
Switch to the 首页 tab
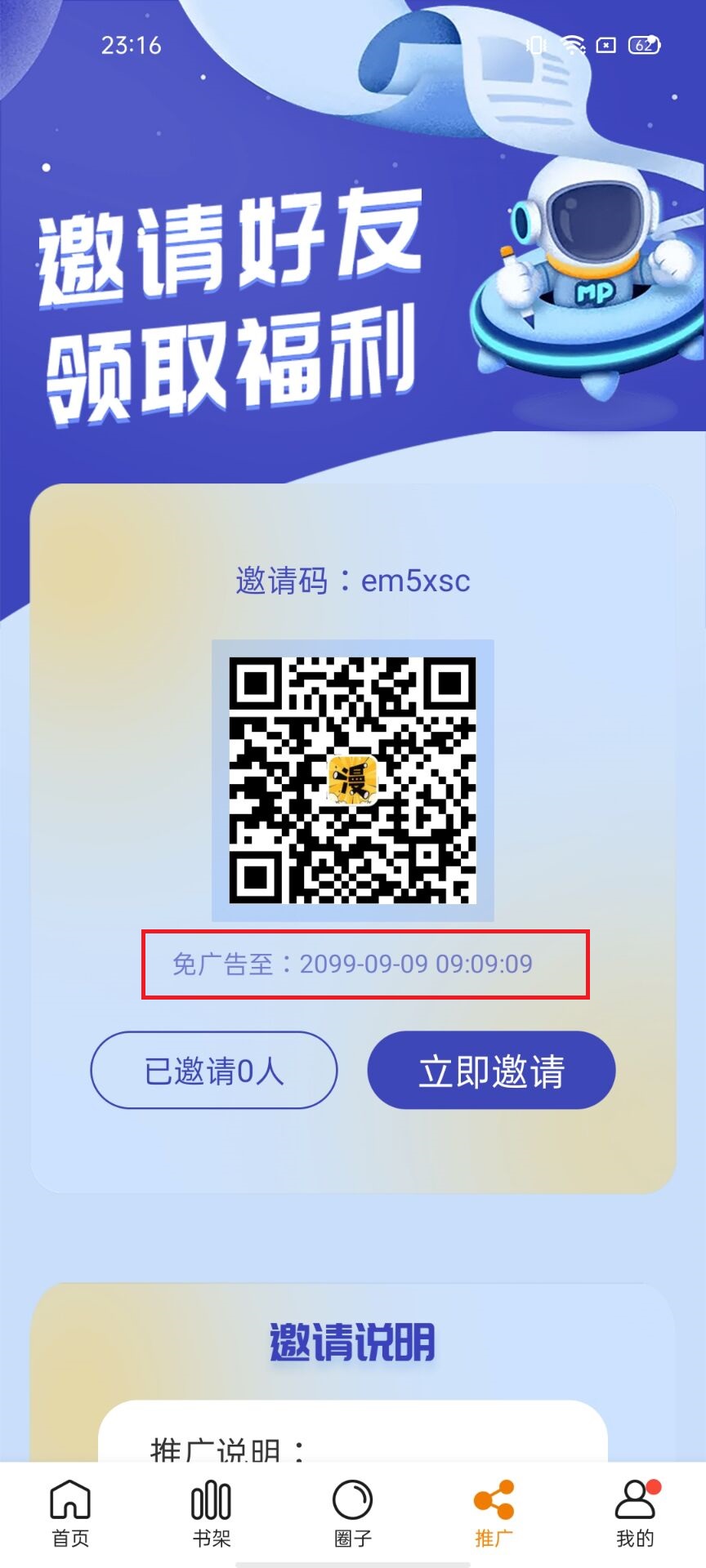(70, 1512)
